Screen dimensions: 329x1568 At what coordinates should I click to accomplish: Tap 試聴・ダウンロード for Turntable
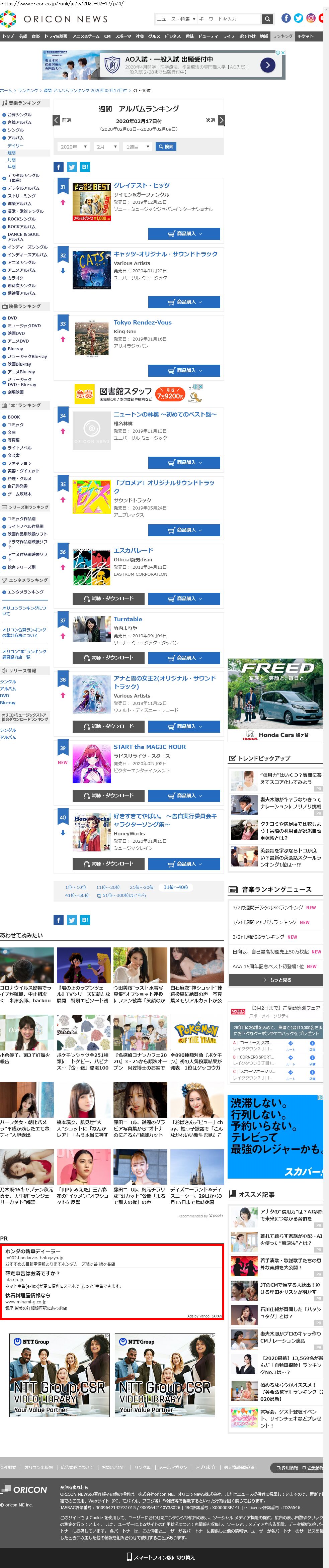point(108,658)
